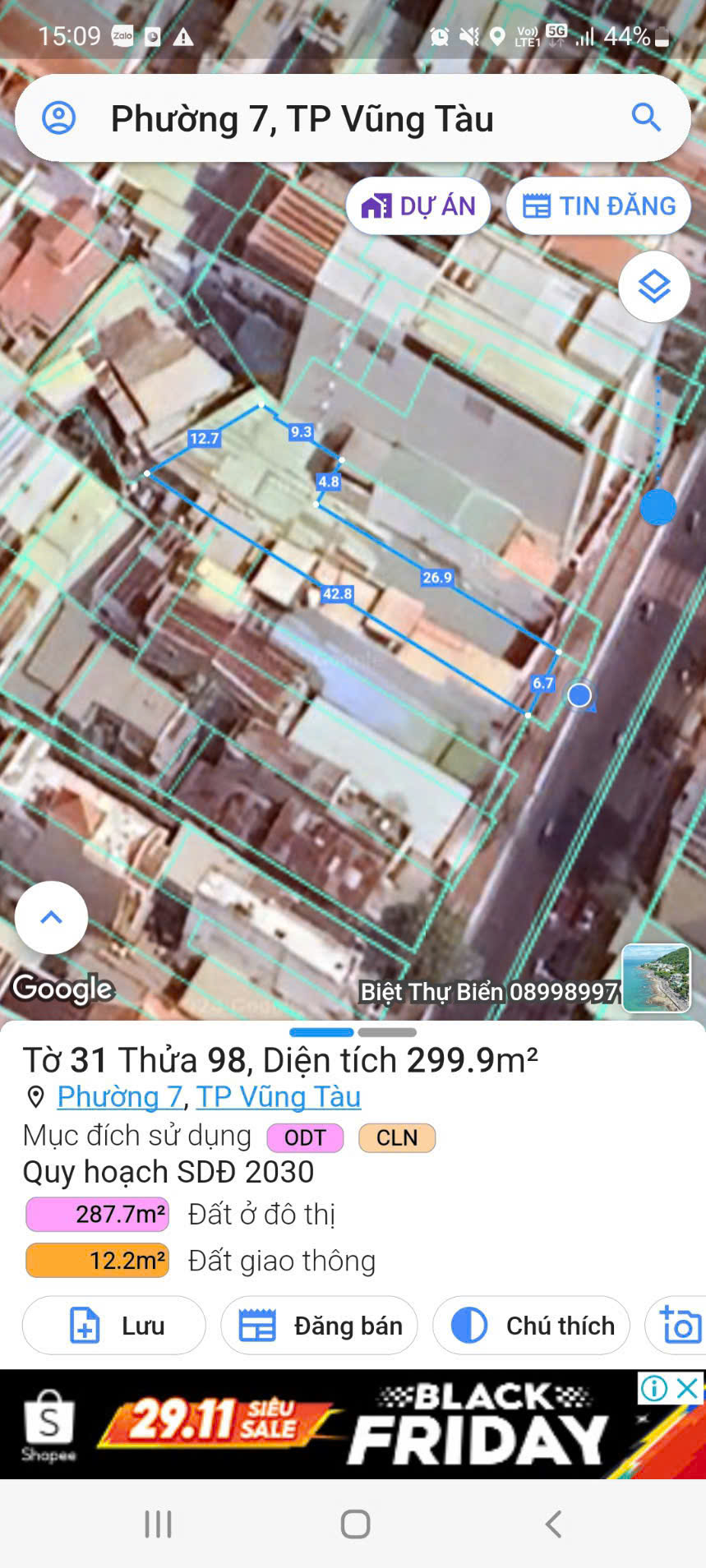Screen dimensions: 706x1568
Task: Save this plot with Lưu
Action: tap(114, 1325)
